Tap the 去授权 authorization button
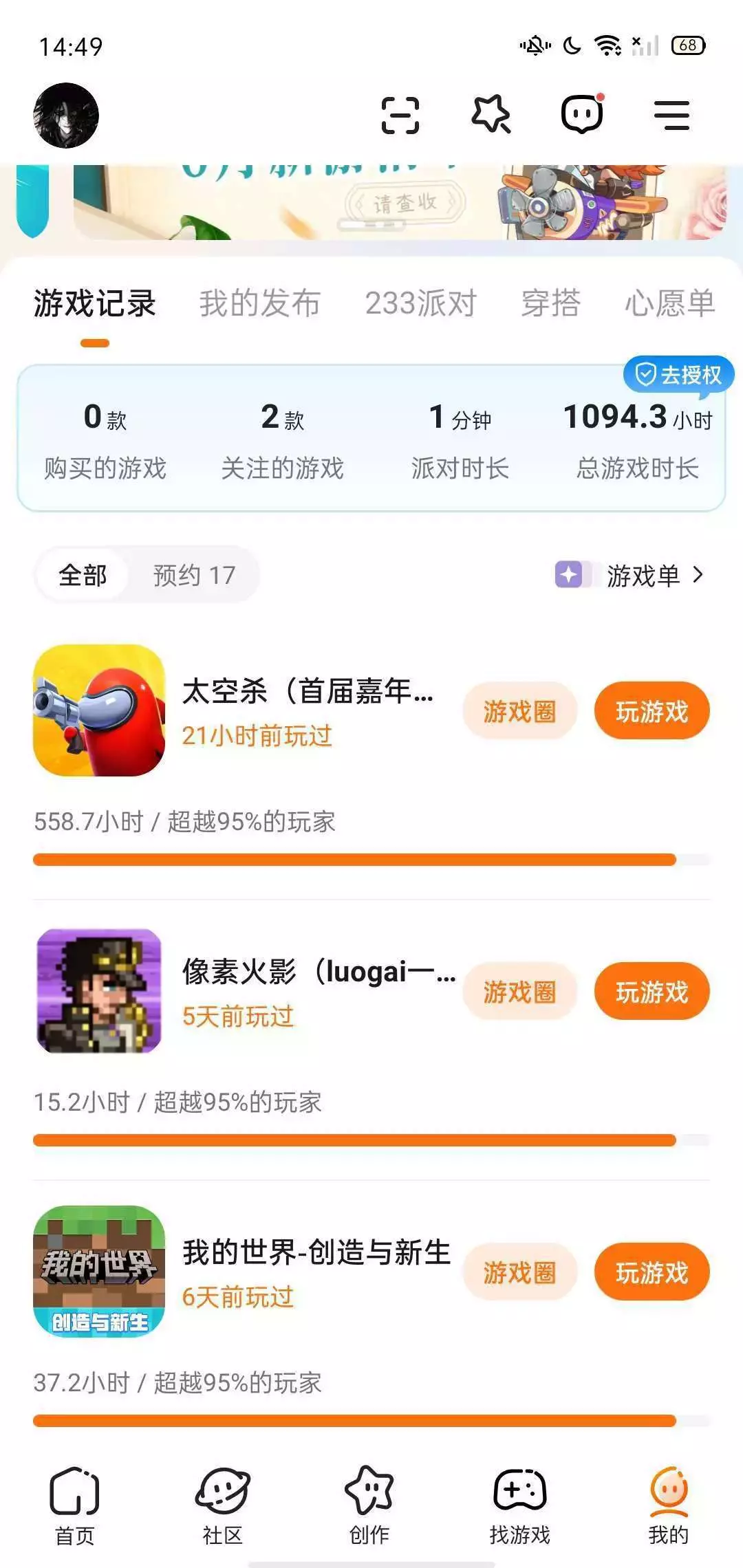Screen dimensions: 743x1568 (678, 375)
